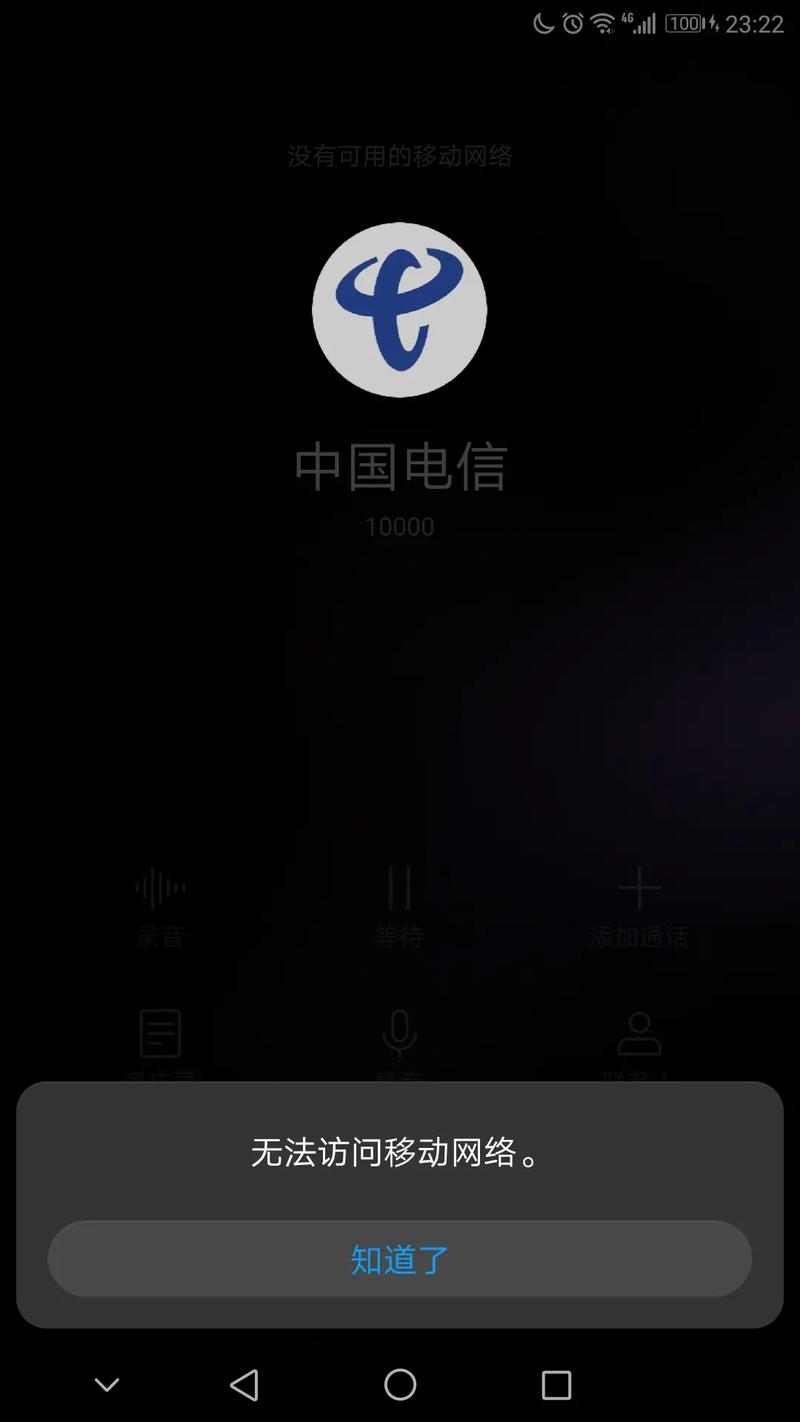
Task: Open the recent apps view
Action: (x=556, y=1385)
